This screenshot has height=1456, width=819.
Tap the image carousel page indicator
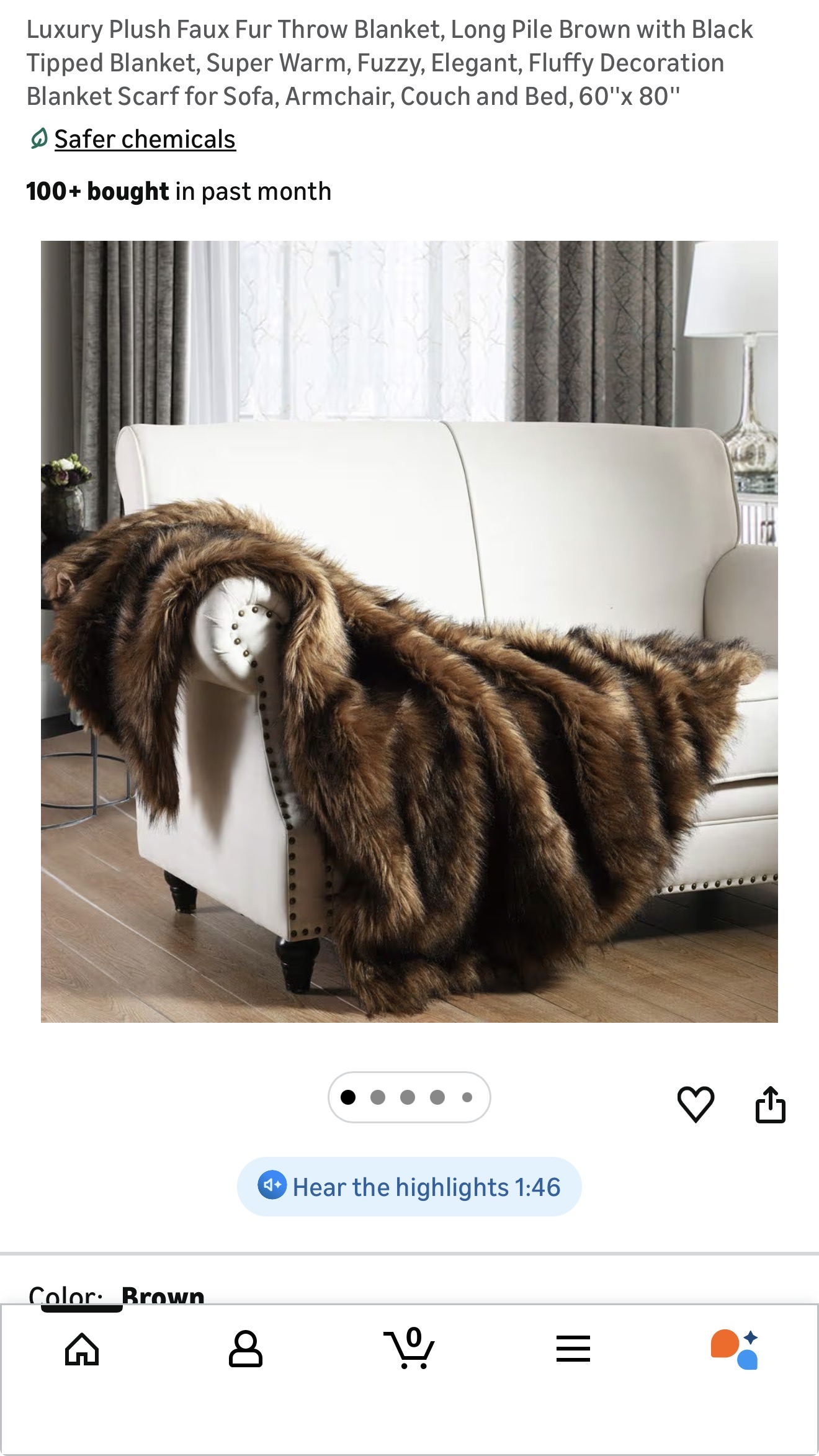(x=409, y=1097)
